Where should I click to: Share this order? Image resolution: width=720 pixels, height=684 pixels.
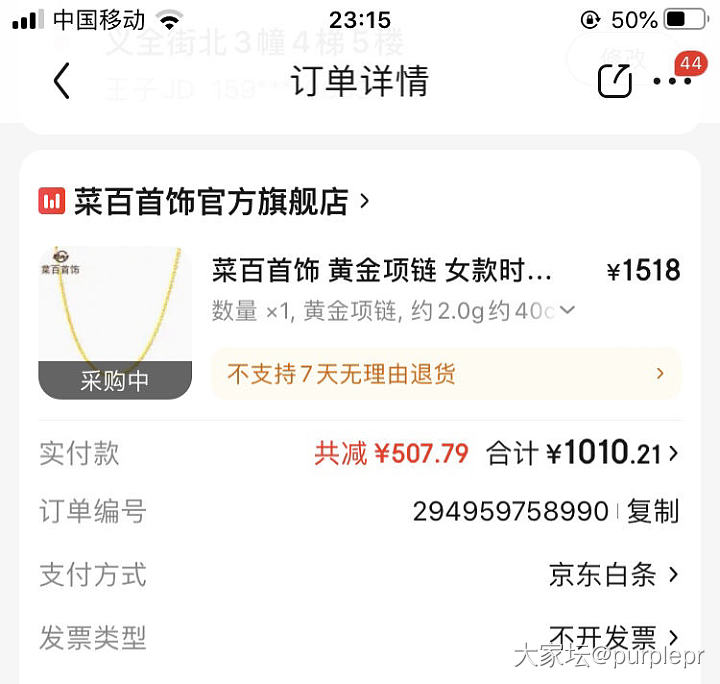(615, 81)
